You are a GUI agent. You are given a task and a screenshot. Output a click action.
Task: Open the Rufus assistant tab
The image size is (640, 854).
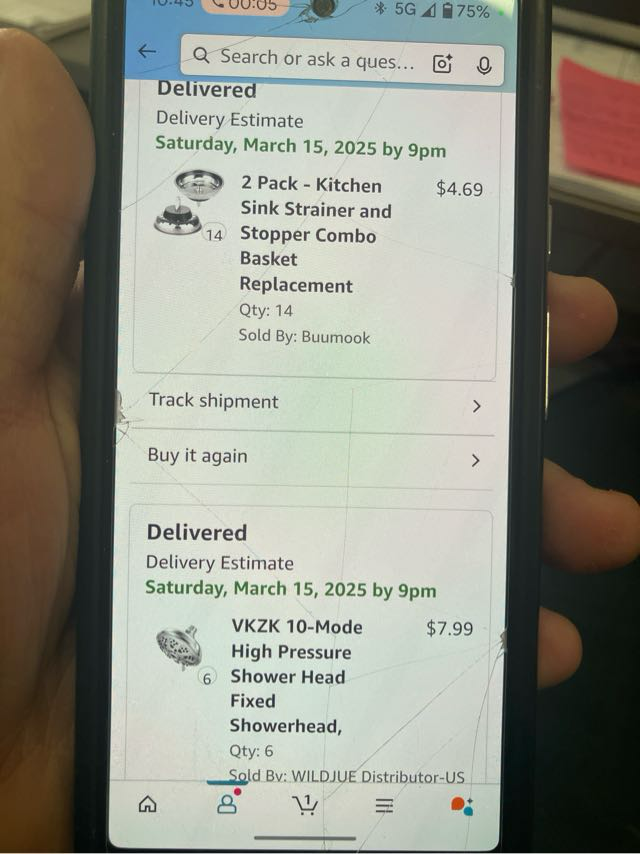pyautogui.click(x=461, y=806)
